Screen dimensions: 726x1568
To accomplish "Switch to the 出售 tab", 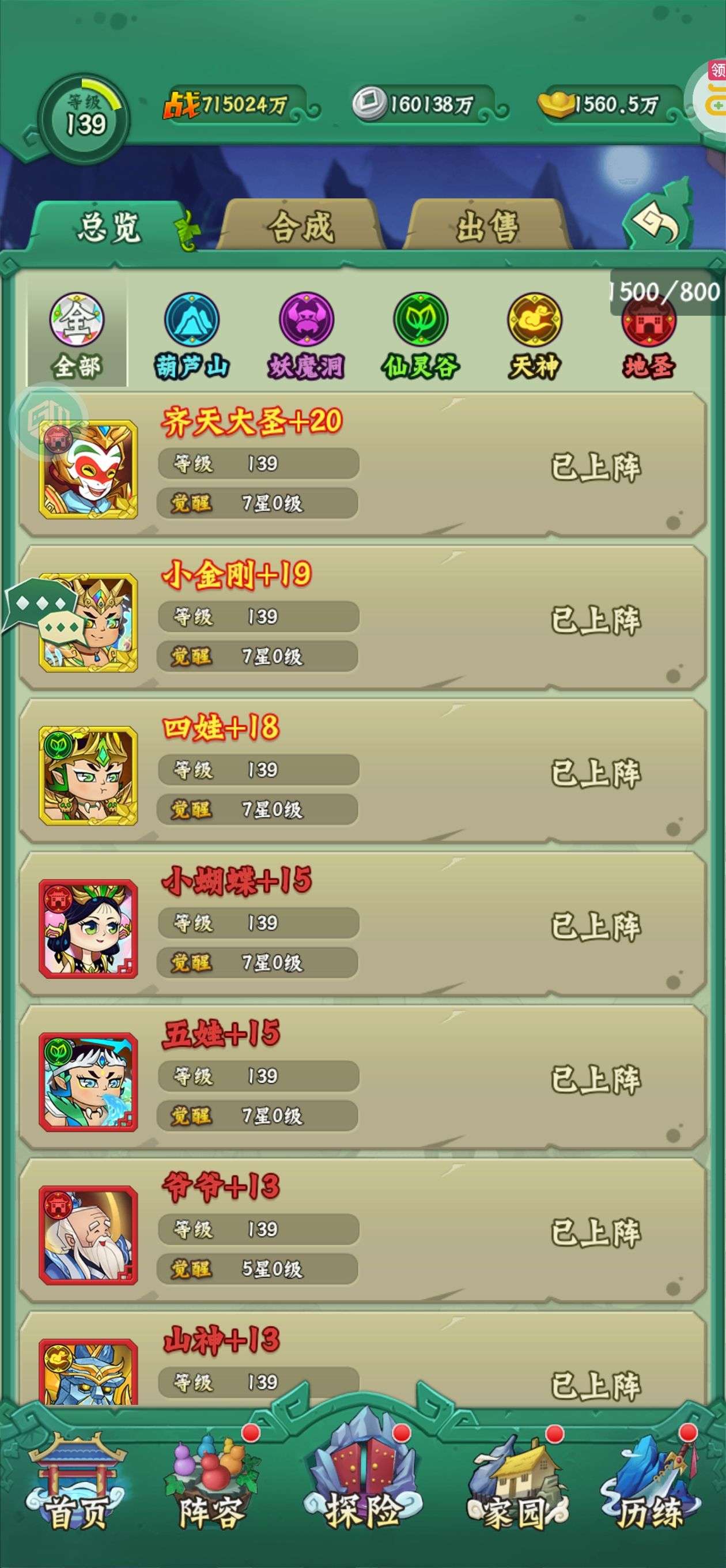I will 487,226.
